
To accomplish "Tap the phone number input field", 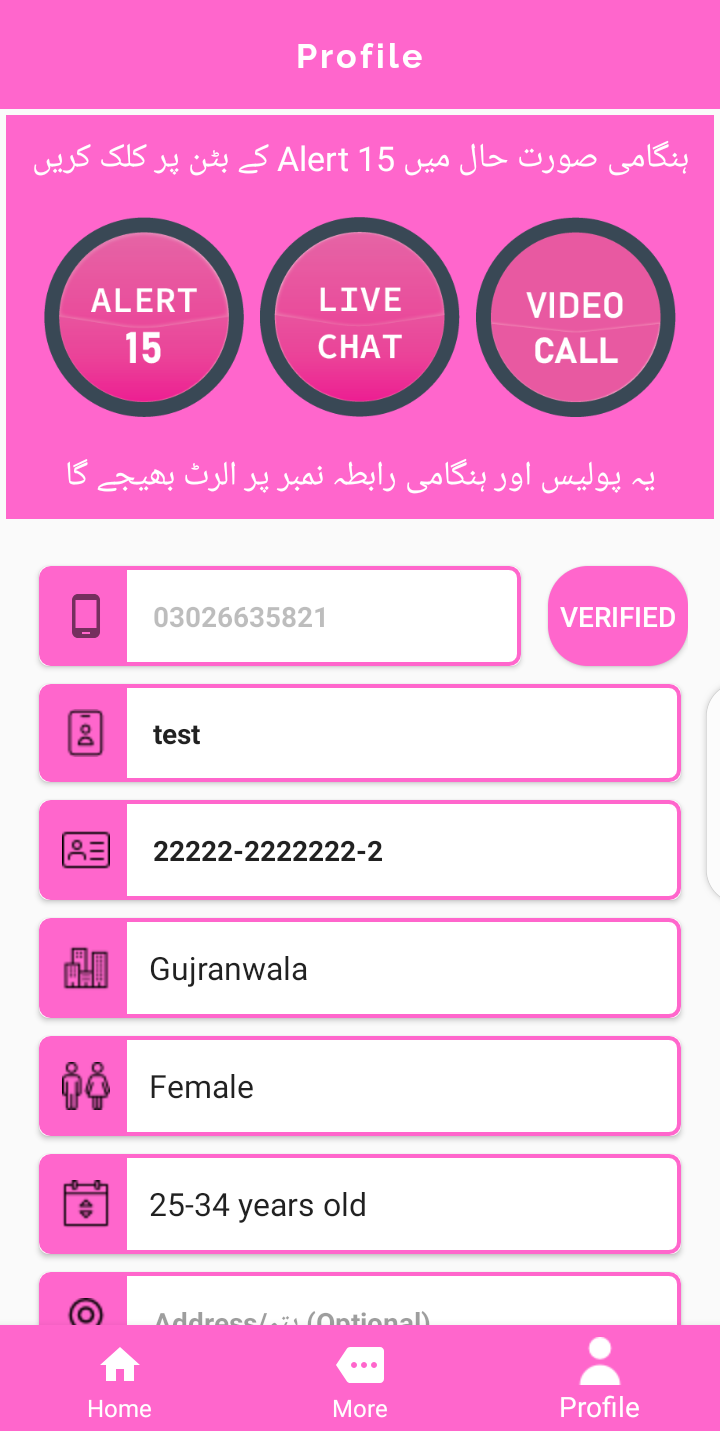I will [322, 615].
